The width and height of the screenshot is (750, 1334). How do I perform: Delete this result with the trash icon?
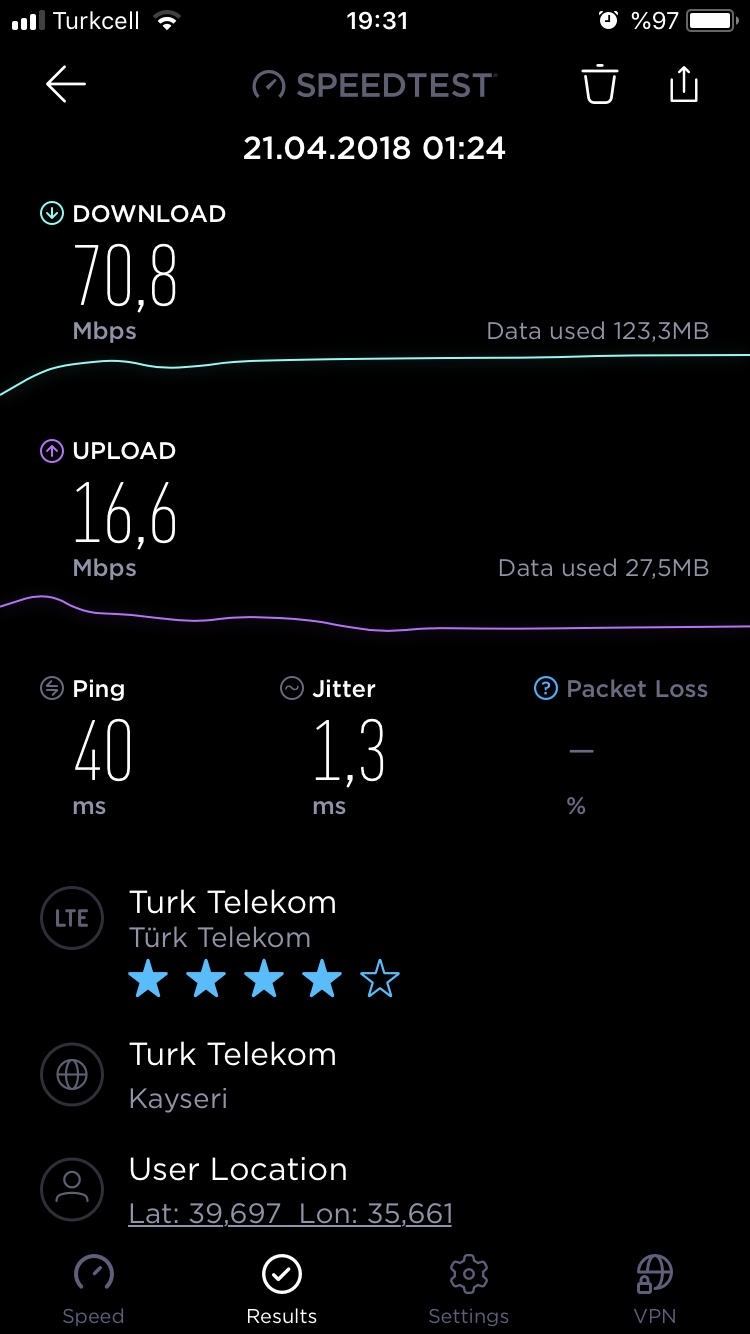click(x=600, y=84)
